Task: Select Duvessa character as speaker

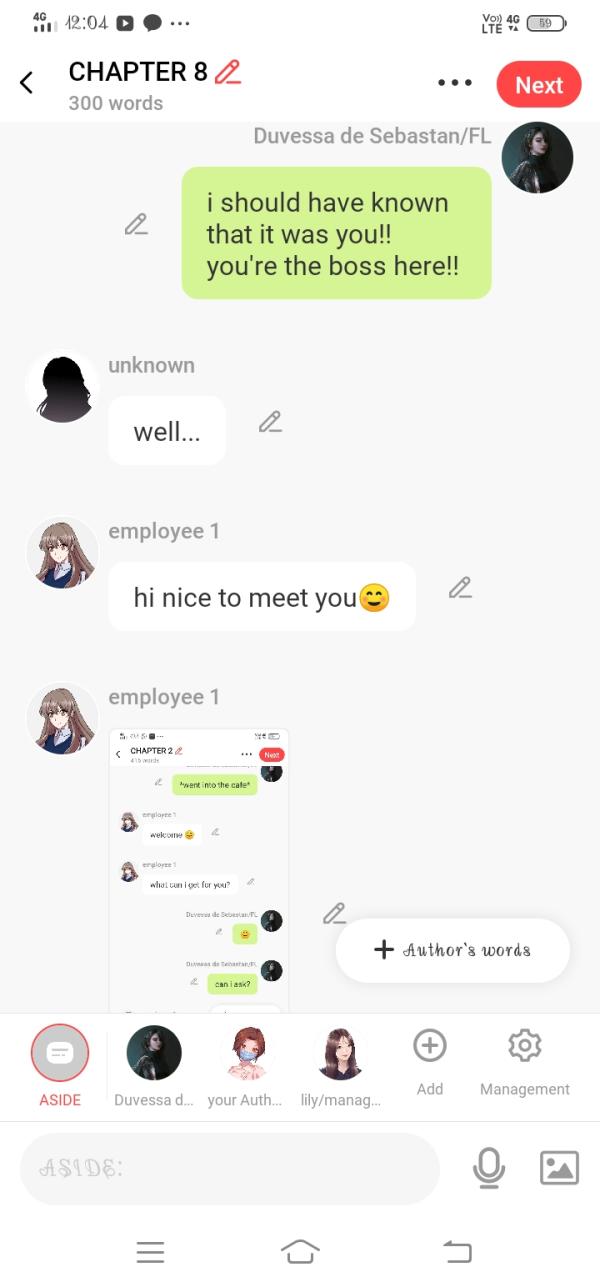Action: (x=154, y=1053)
